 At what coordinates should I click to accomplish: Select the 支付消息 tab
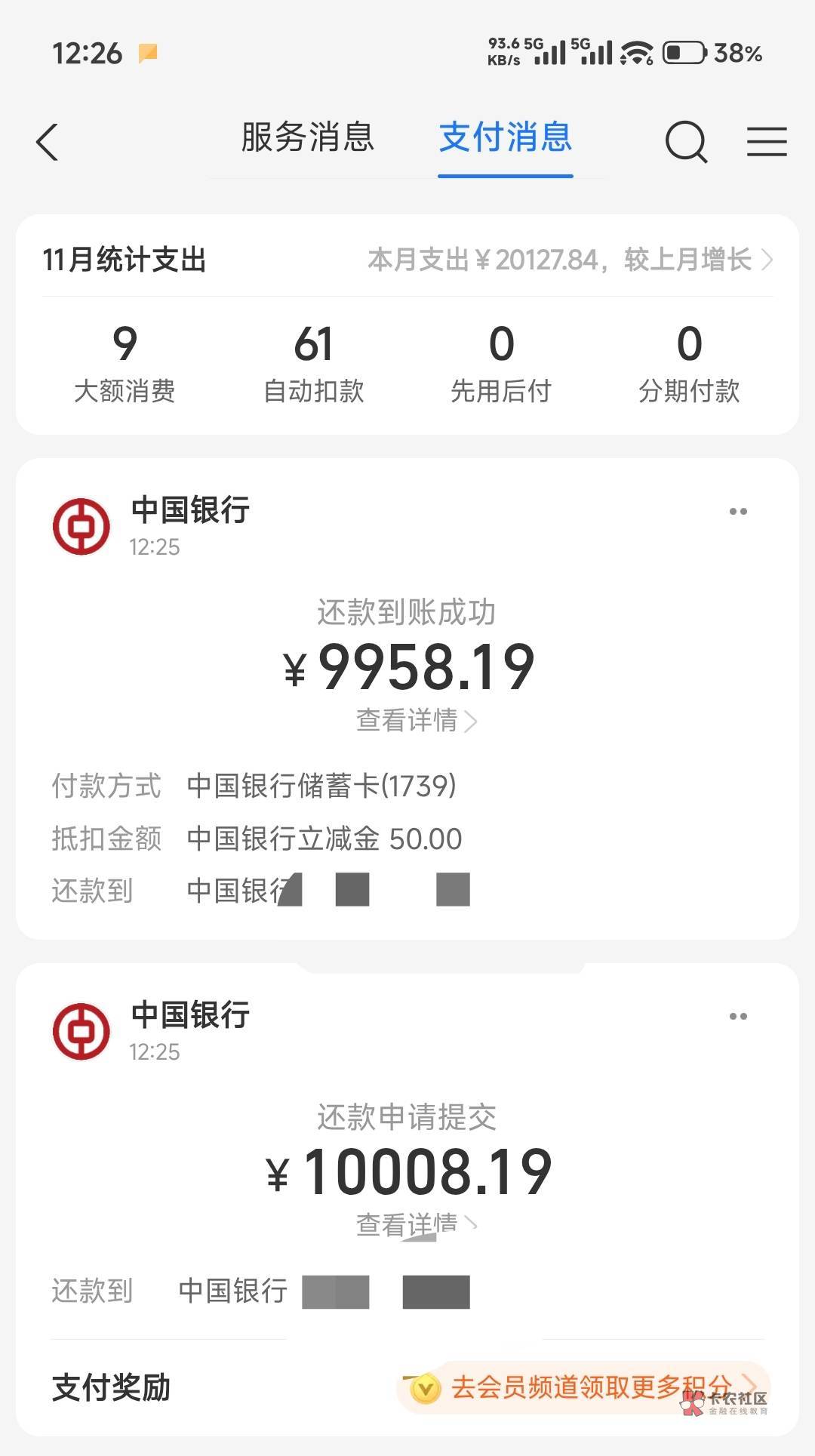click(x=506, y=137)
